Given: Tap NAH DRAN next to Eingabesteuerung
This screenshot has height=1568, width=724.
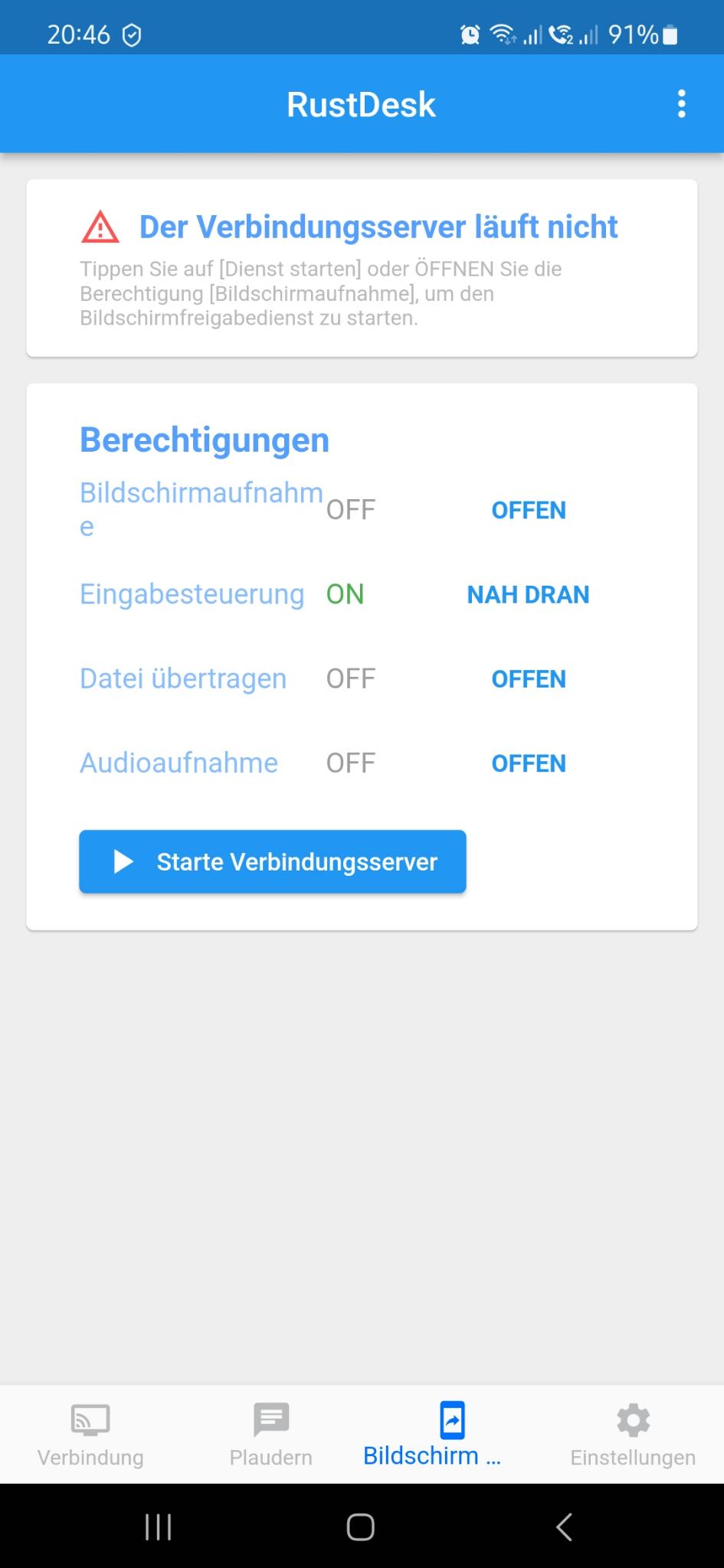Looking at the screenshot, I should click(x=528, y=594).
